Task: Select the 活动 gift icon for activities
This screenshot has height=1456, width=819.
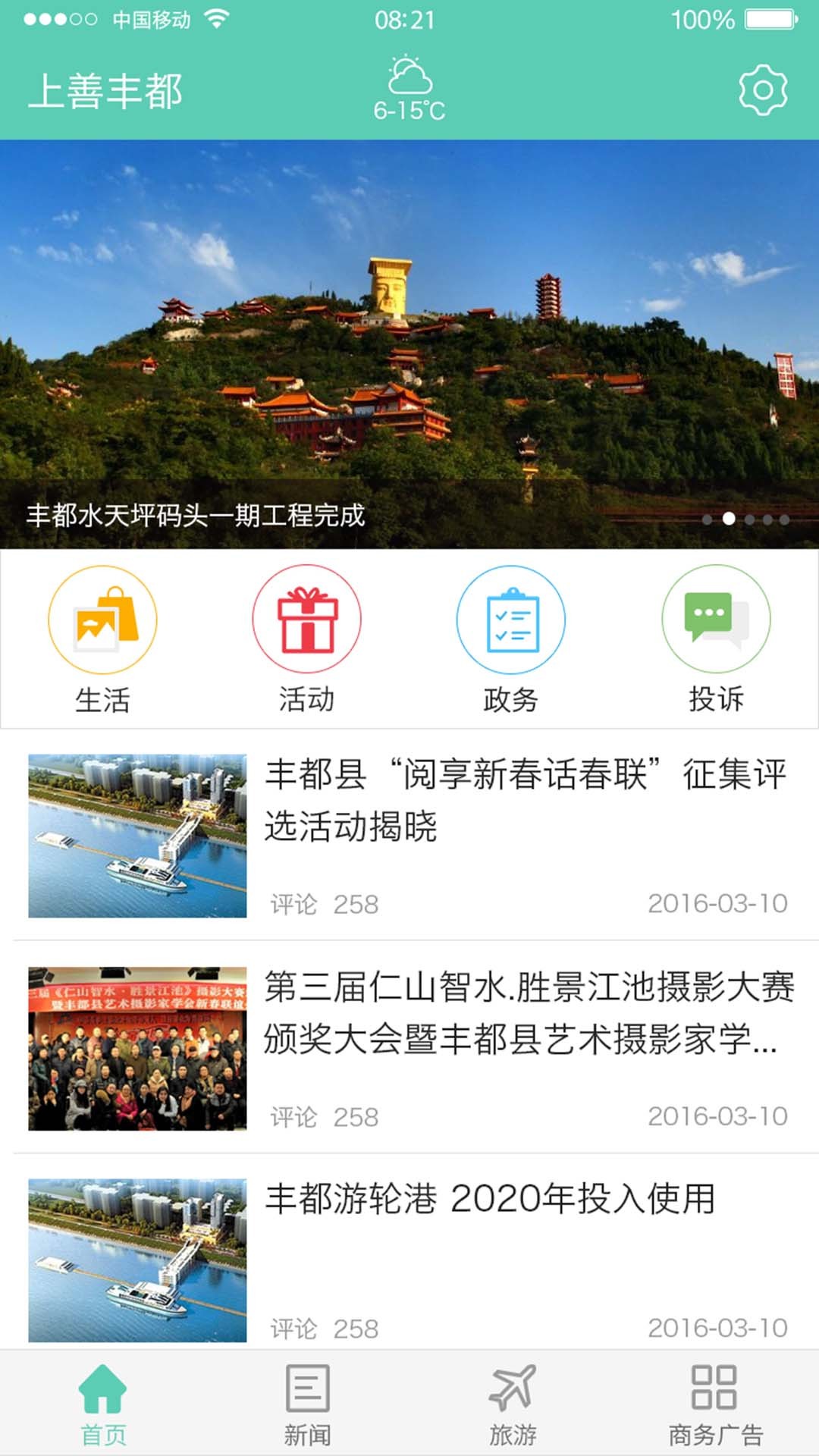Action: click(306, 620)
